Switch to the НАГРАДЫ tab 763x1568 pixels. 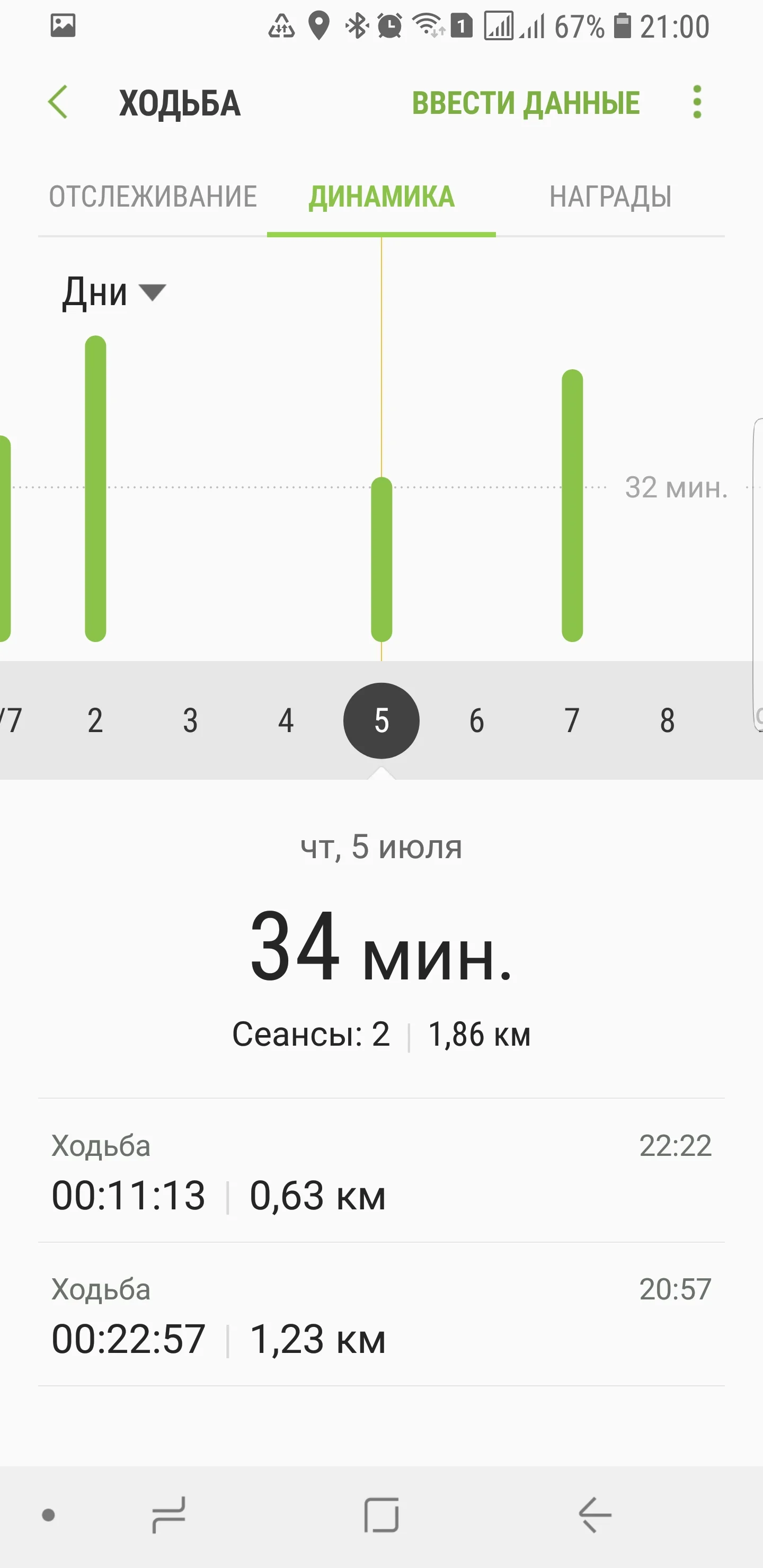tap(610, 197)
